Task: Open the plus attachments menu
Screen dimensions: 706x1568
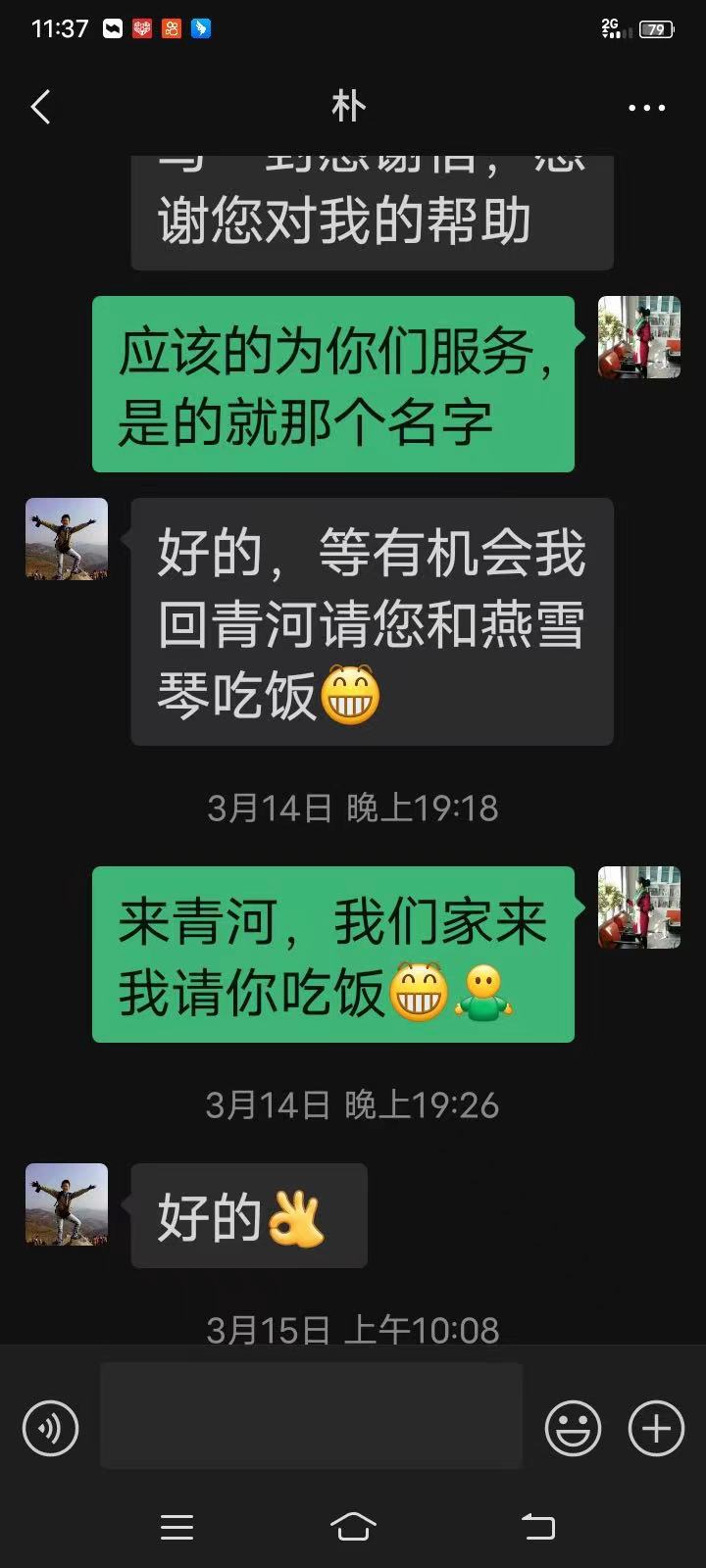Action: click(x=656, y=1429)
